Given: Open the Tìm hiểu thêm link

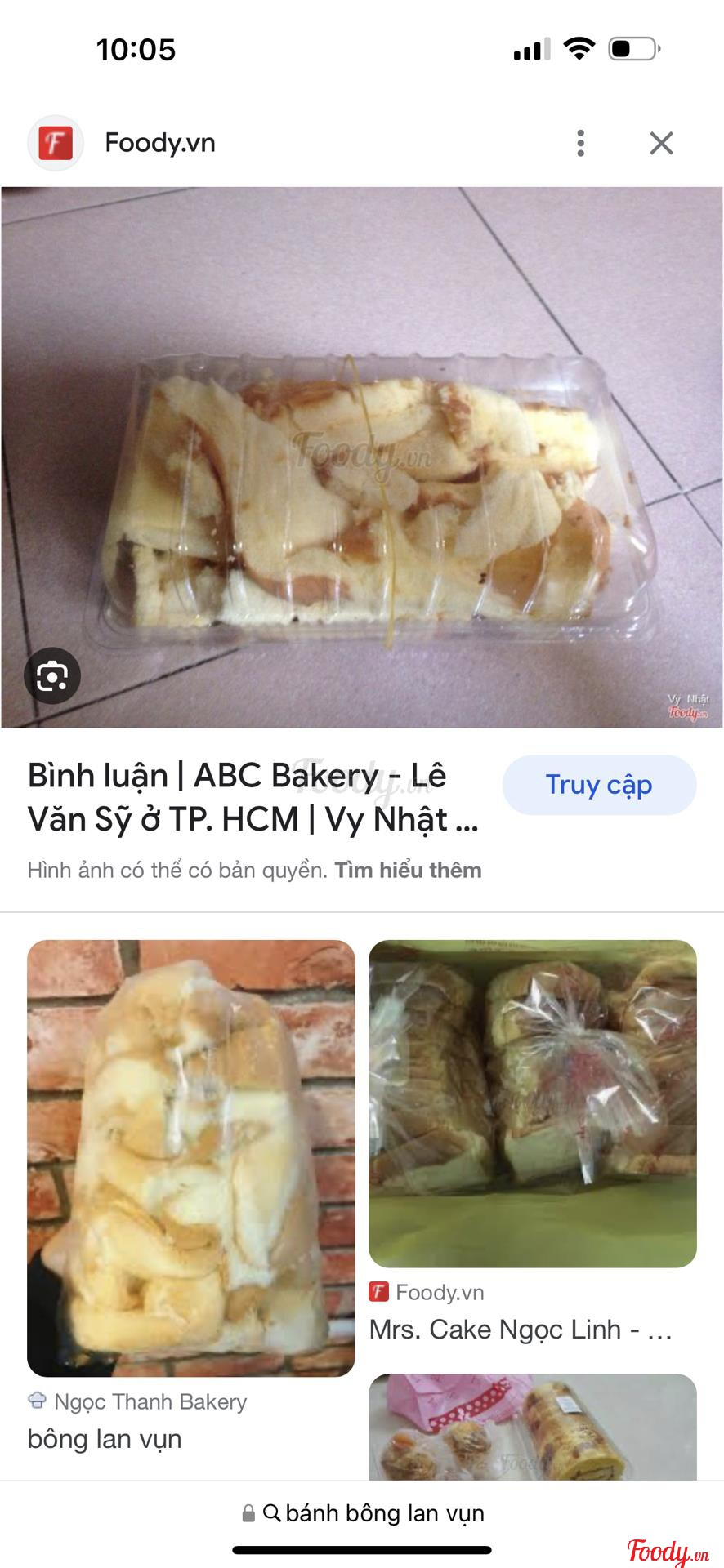Looking at the screenshot, I should 408,871.
